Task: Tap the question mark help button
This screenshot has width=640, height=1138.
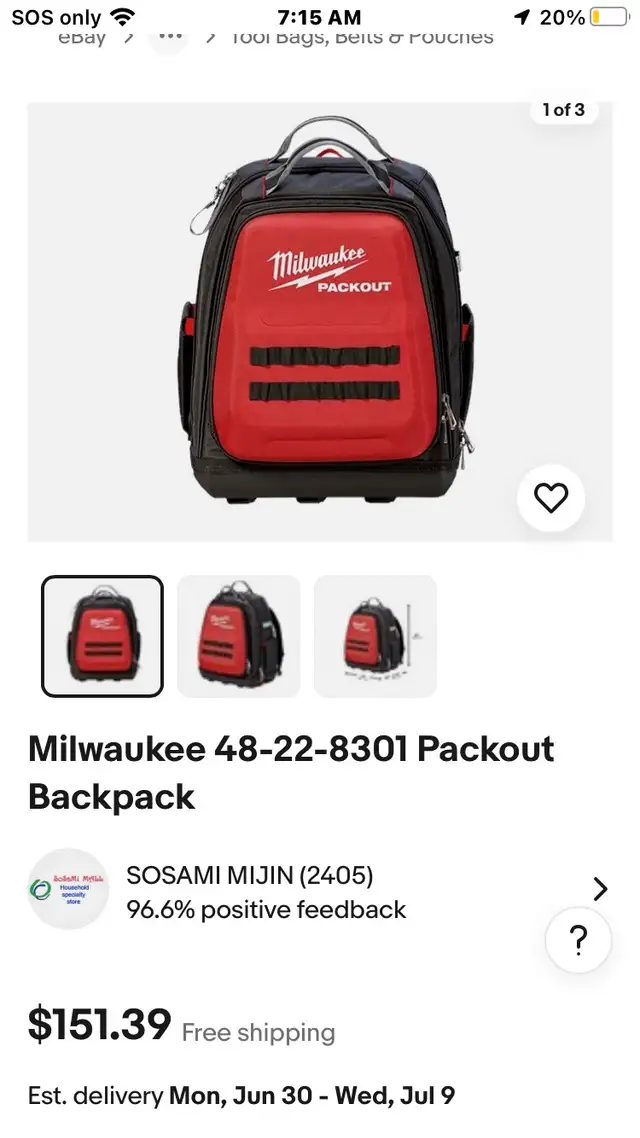Action: point(578,941)
